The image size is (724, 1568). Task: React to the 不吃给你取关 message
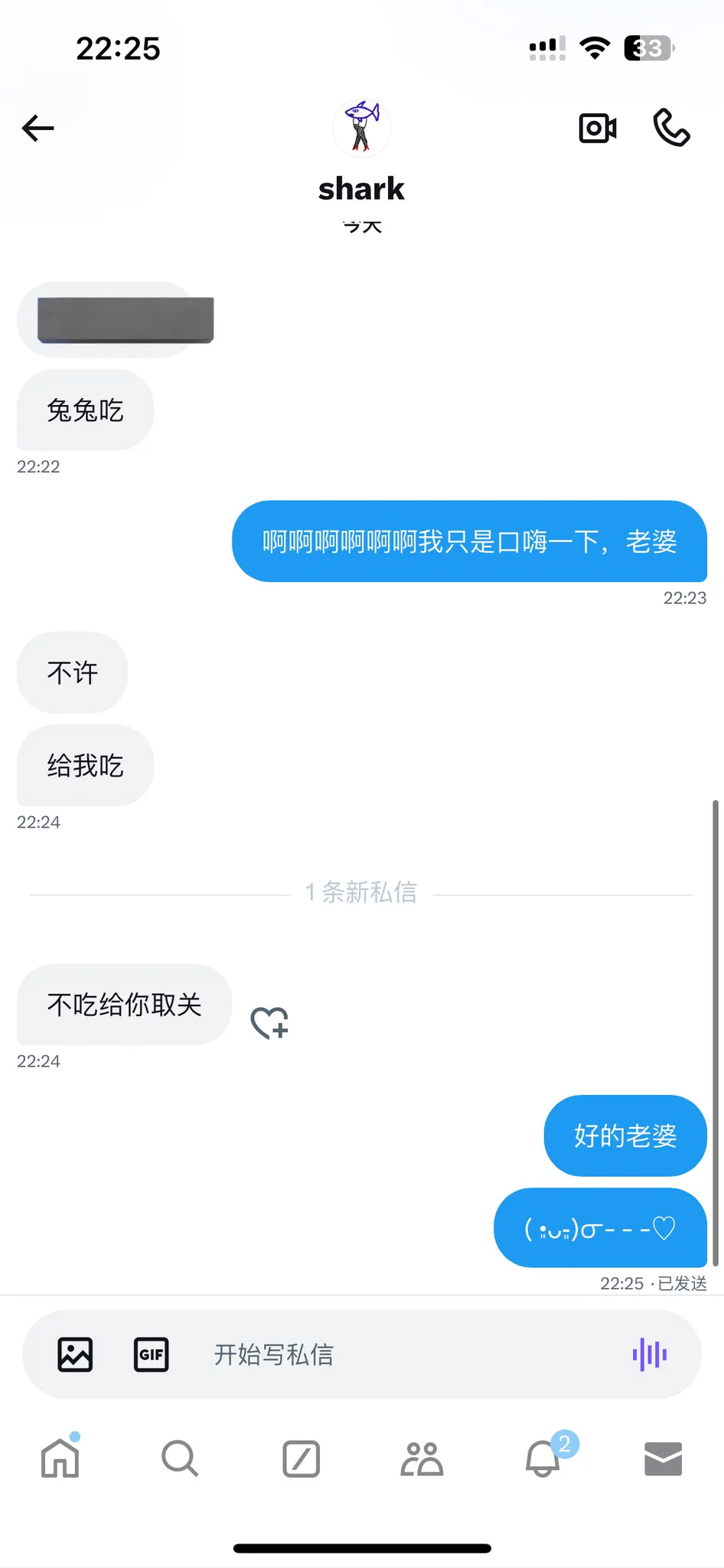[x=269, y=1022]
